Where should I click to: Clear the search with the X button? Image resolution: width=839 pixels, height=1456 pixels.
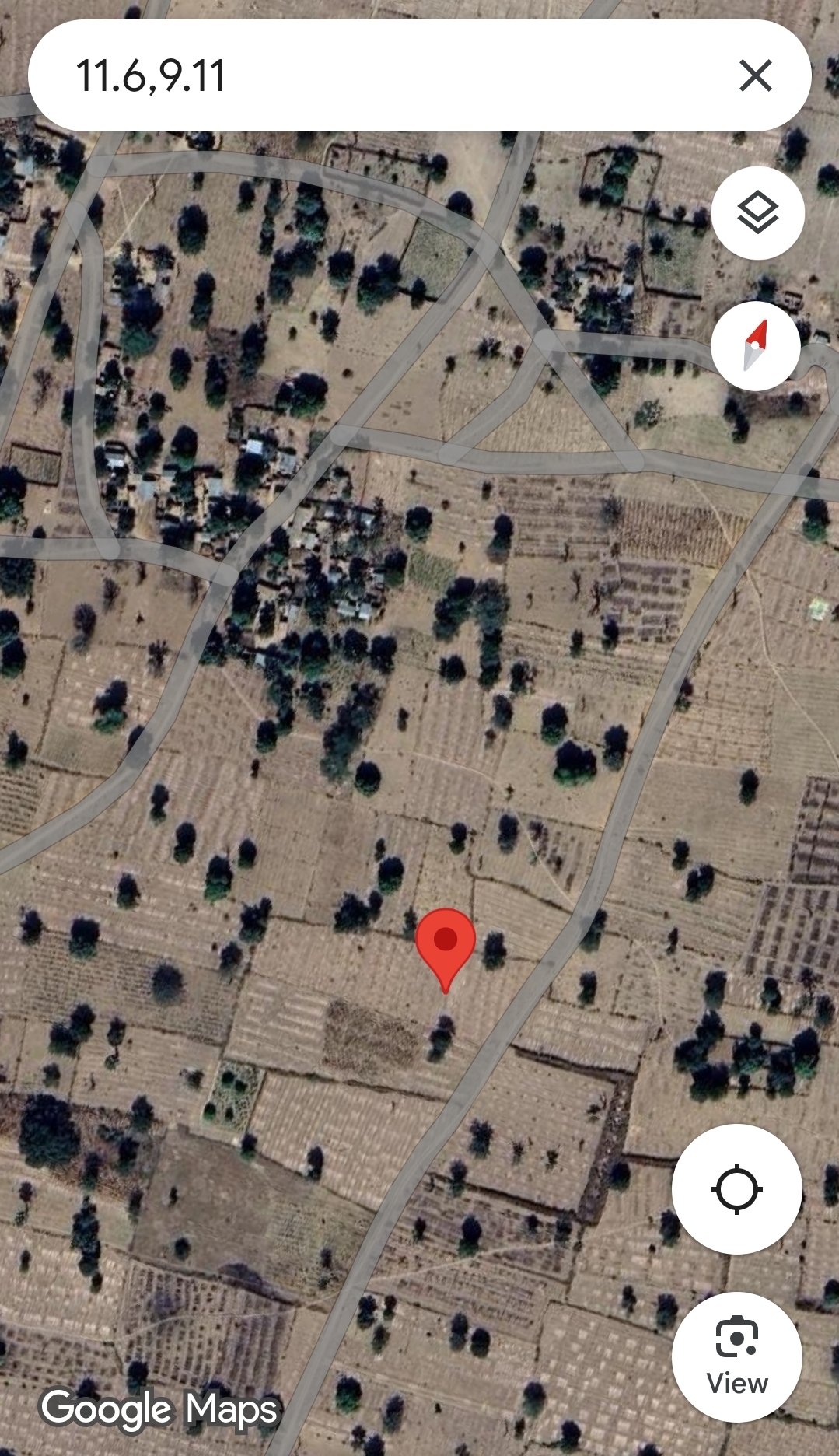pyautogui.click(x=756, y=75)
